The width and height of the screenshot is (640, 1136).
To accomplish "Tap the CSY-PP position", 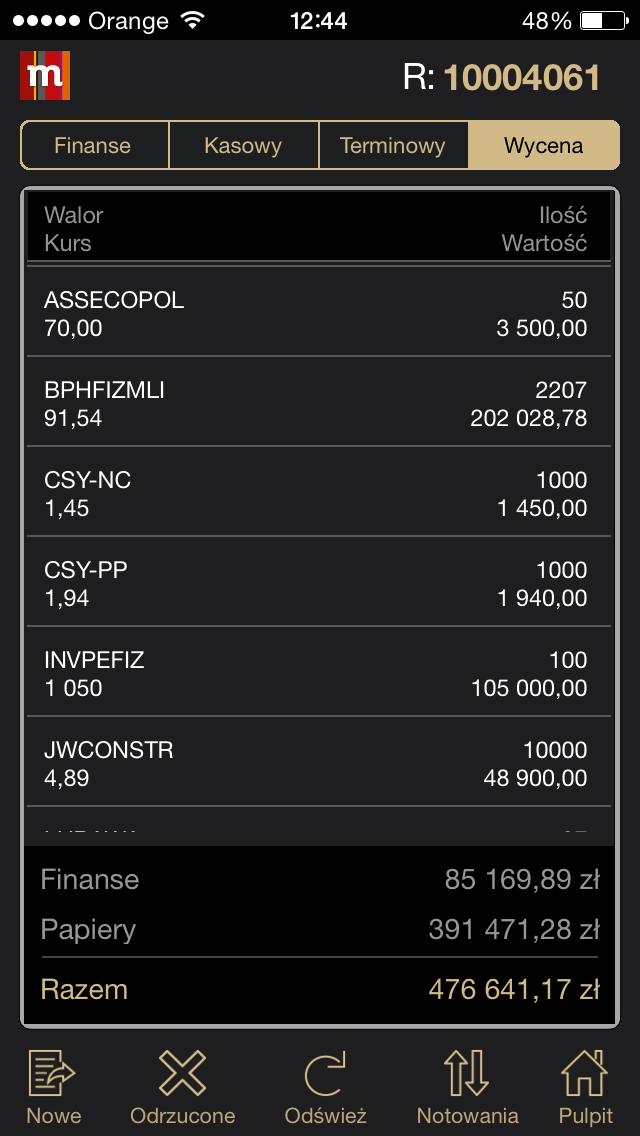I will pos(318,584).
